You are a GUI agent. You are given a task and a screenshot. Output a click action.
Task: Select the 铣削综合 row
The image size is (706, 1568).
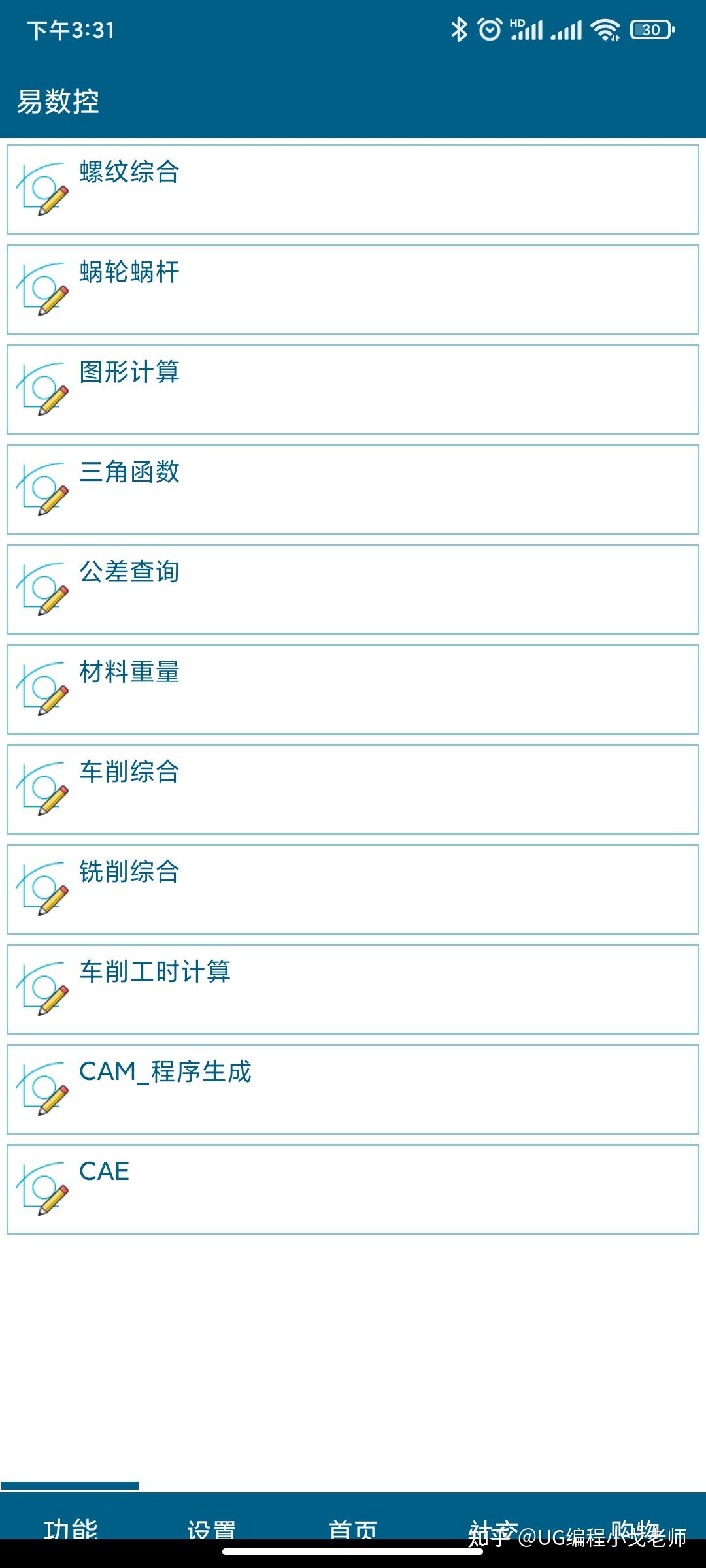[x=353, y=889]
